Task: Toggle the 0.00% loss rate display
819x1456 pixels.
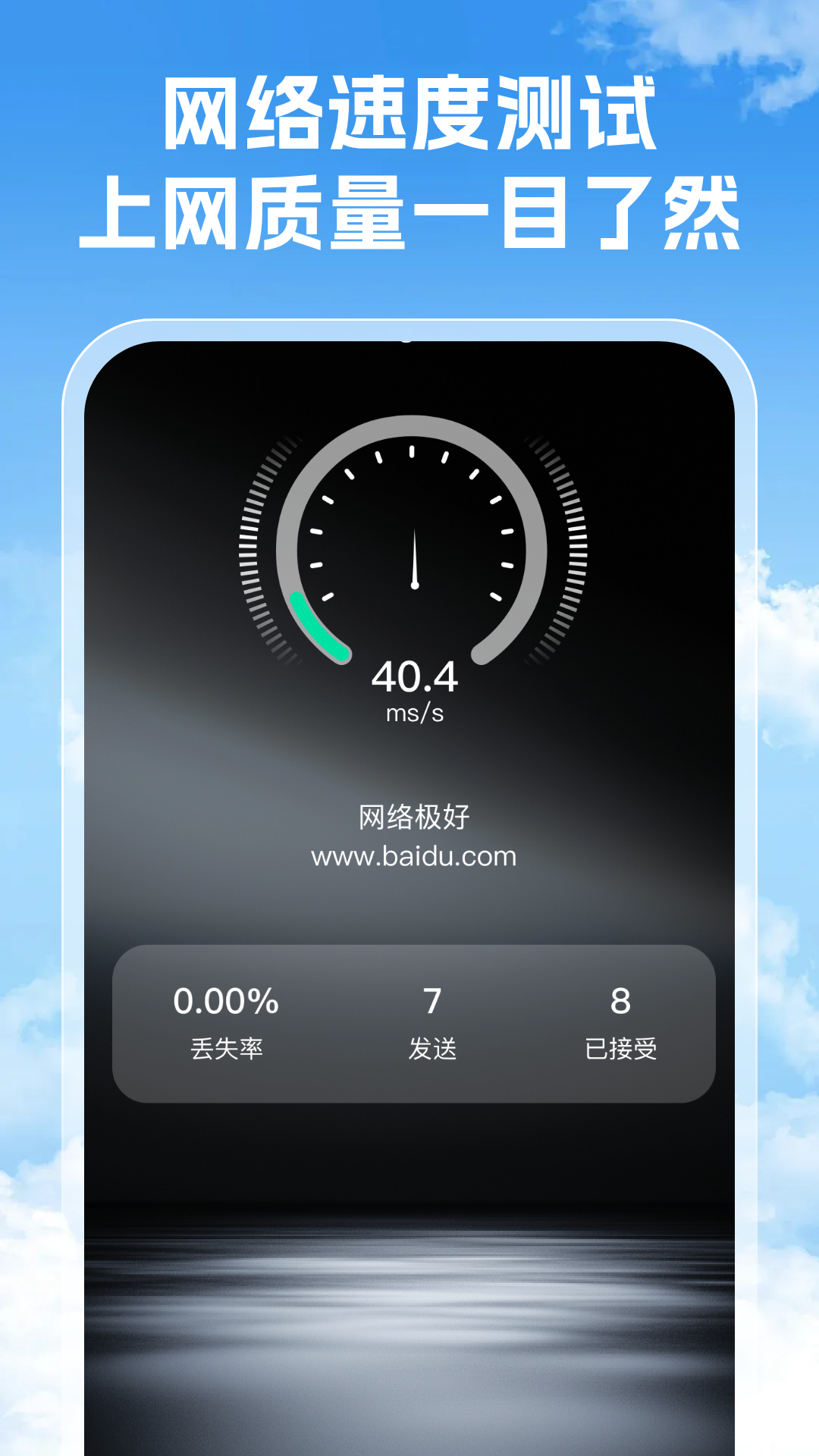Action: 227,1001
